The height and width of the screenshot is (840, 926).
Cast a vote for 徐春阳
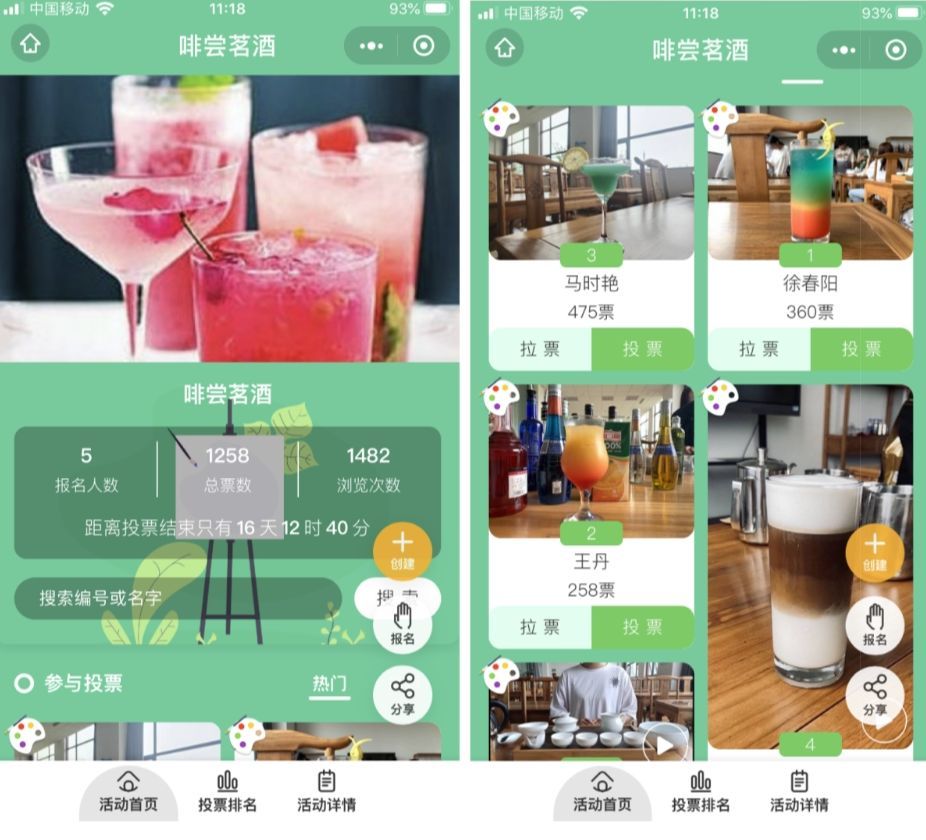[861, 349]
